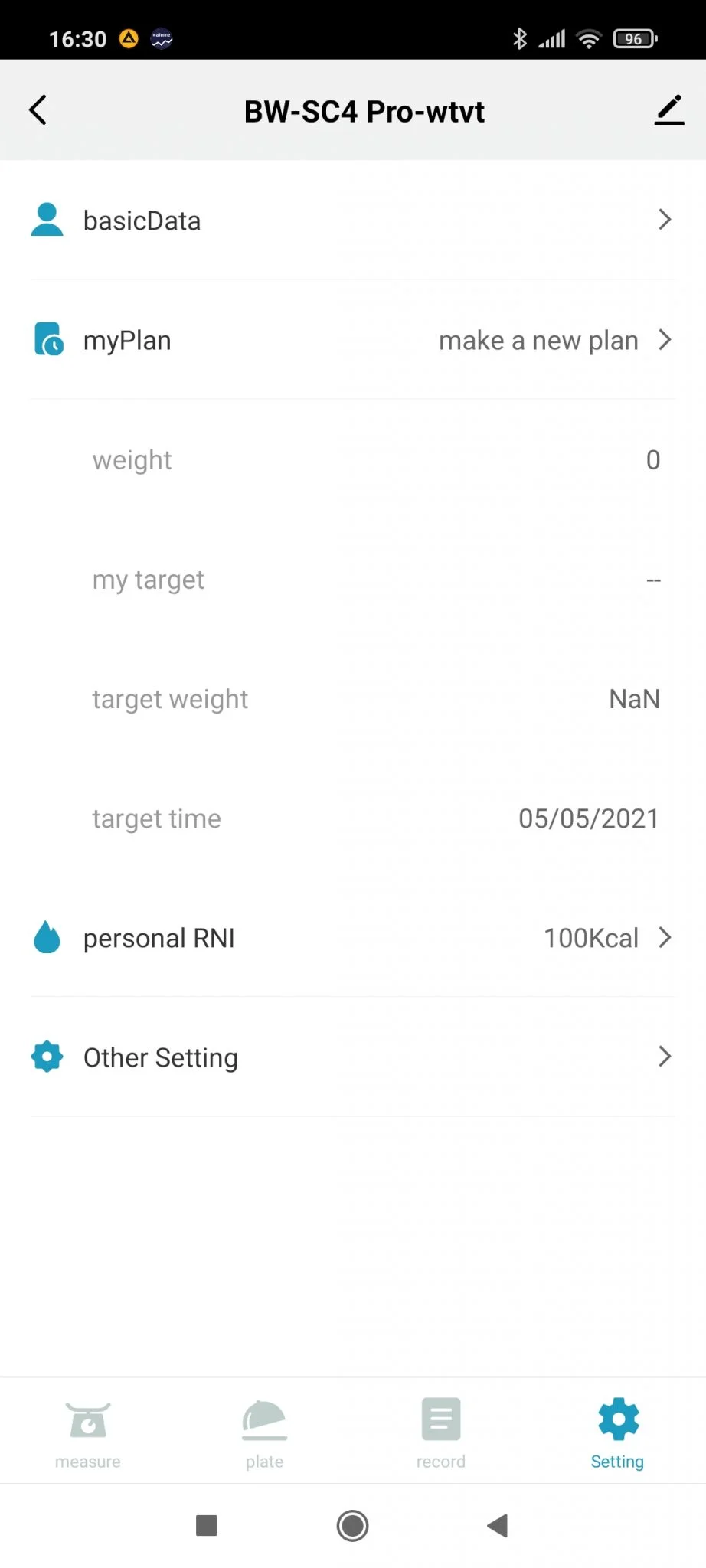
Task: Go back using the header arrow
Action: point(38,110)
